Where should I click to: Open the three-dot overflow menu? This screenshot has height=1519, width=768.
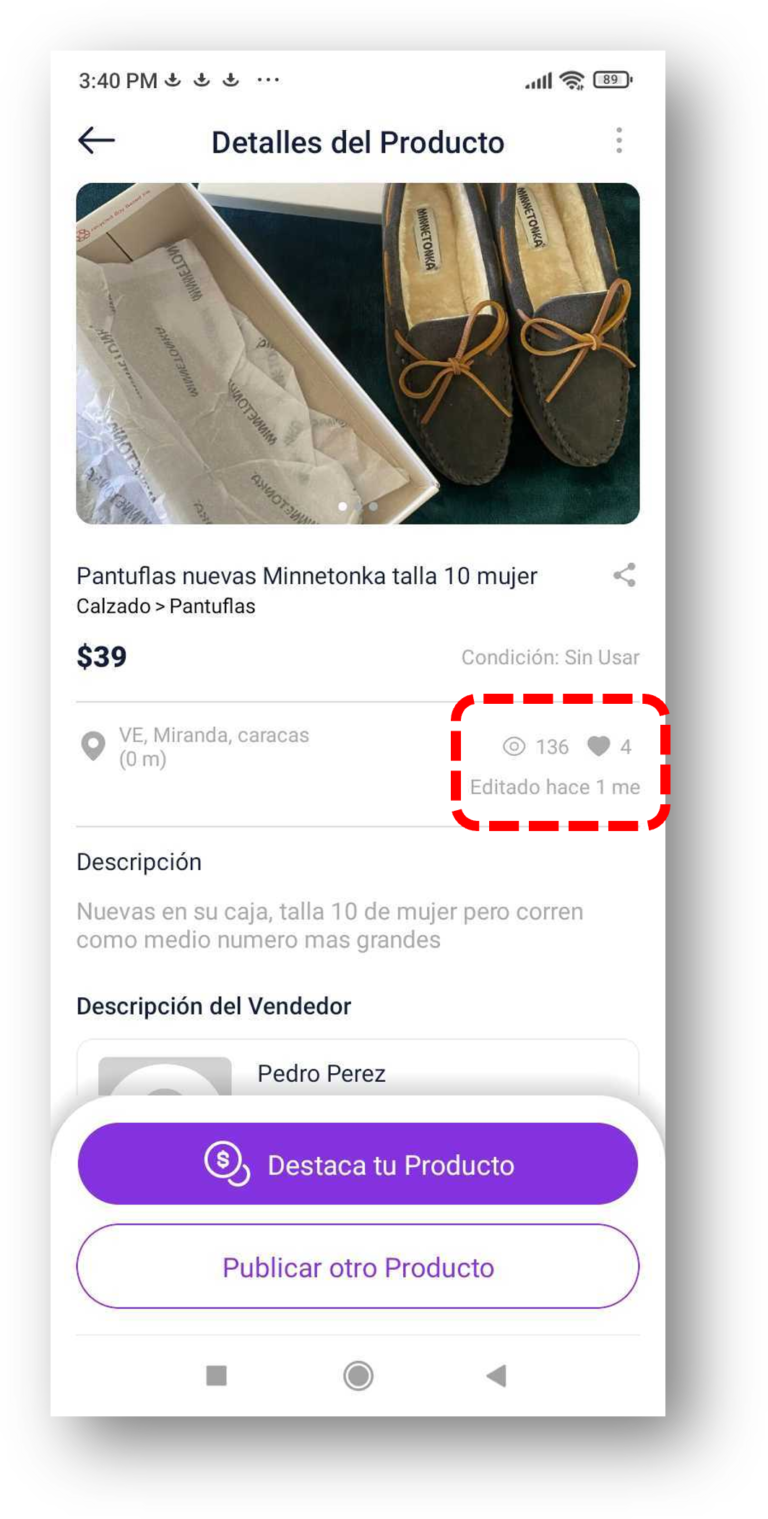[x=621, y=140]
